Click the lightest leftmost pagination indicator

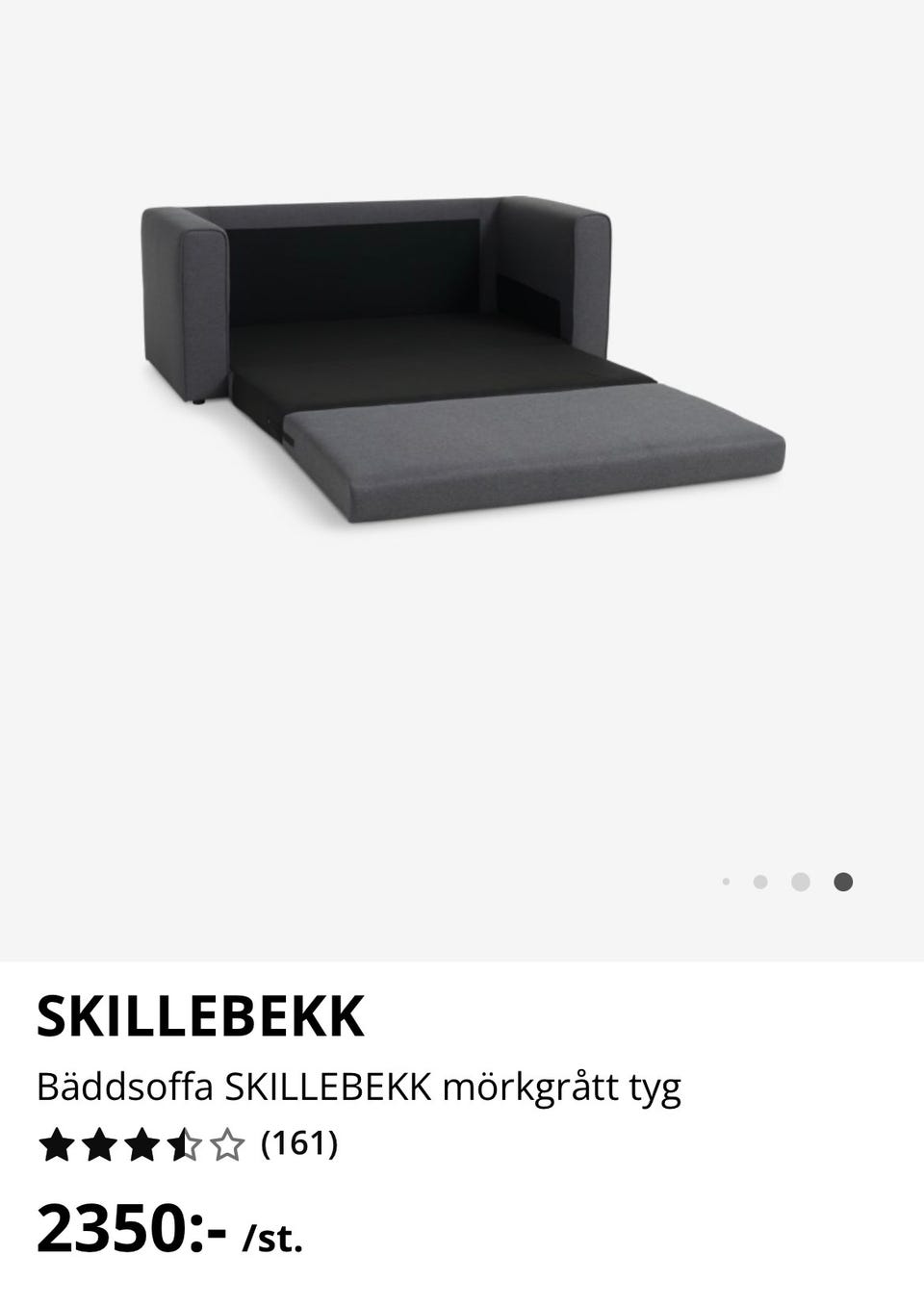(727, 881)
